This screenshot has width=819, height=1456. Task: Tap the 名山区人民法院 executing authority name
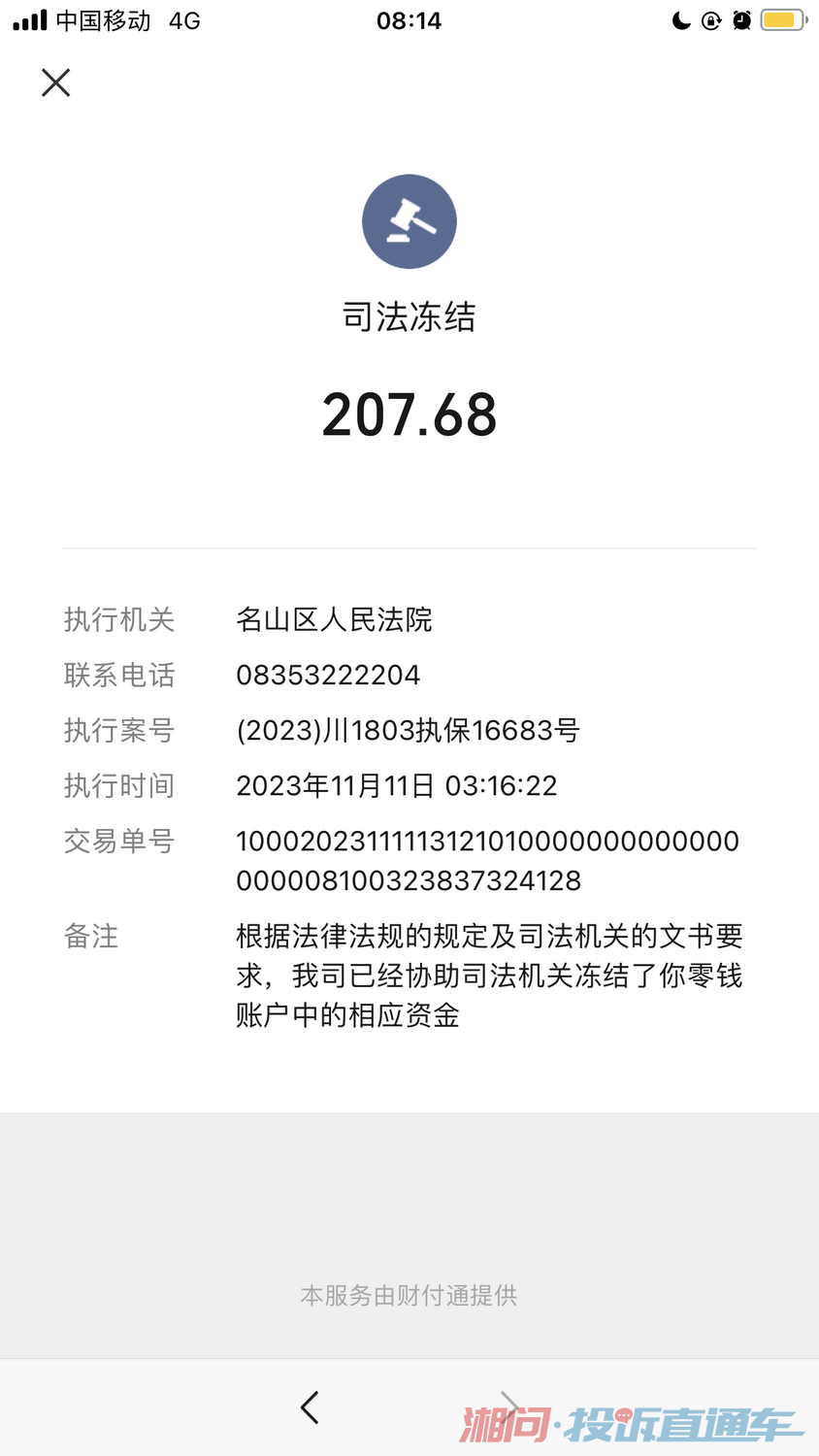point(335,620)
